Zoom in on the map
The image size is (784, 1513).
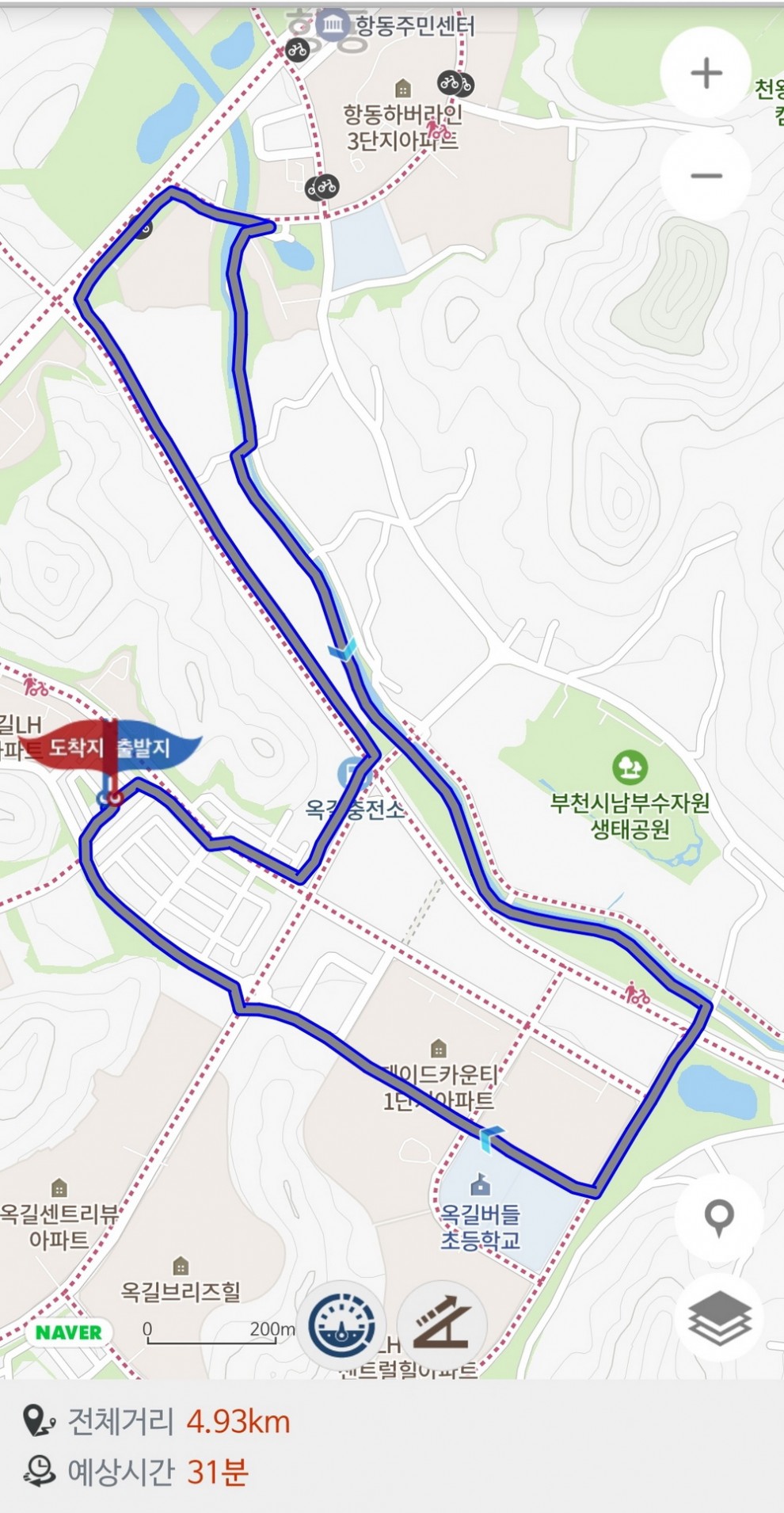[x=706, y=74]
